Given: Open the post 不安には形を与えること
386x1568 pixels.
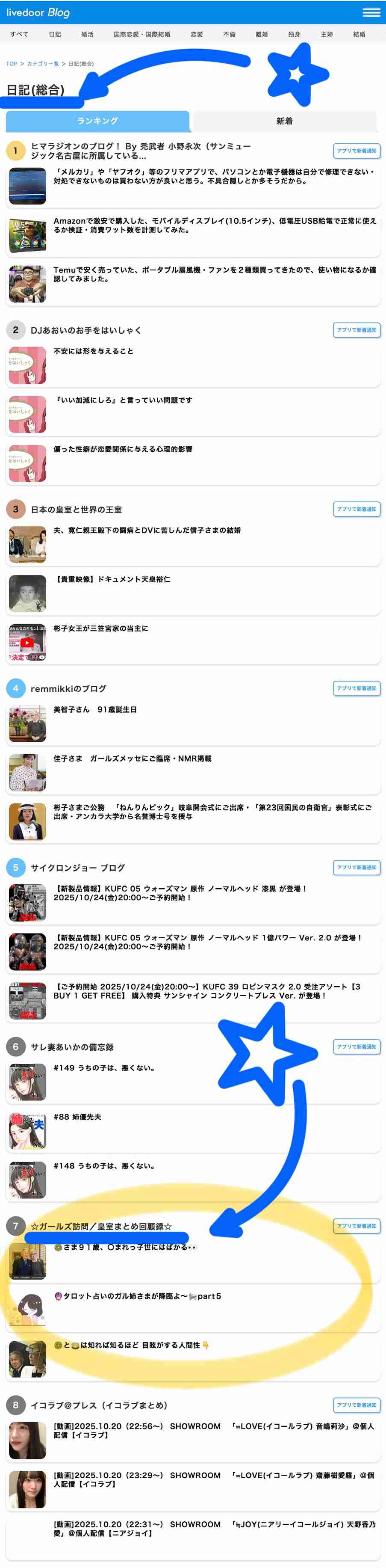Looking at the screenshot, I should tap(93, 351).
